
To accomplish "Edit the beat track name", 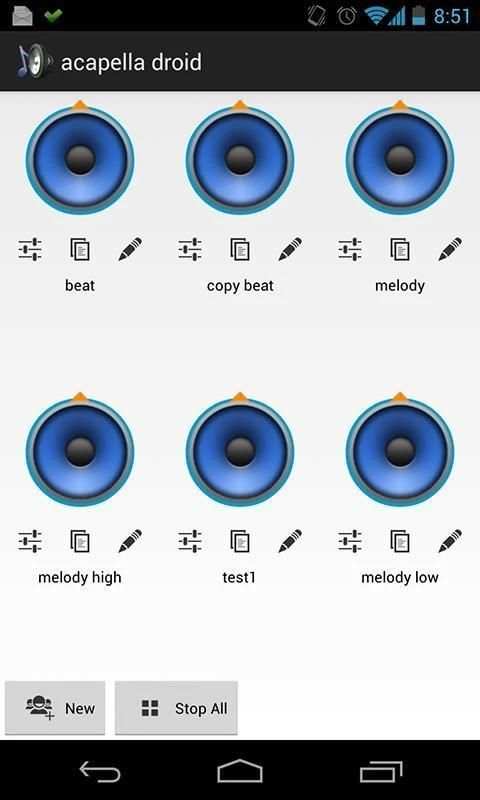I will tap(130, 249).
